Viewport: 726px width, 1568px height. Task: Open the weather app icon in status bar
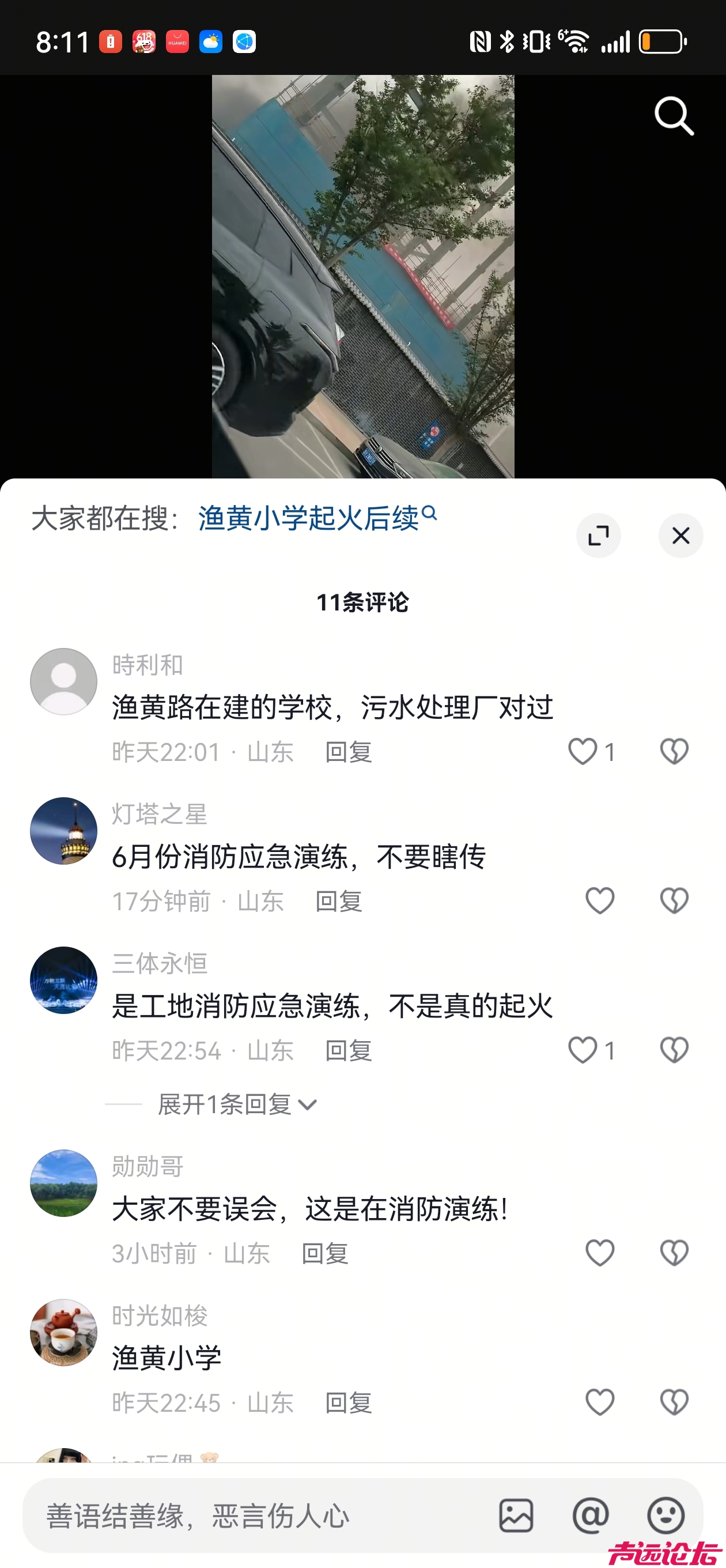pyautogui.click(x=210, y=43)
